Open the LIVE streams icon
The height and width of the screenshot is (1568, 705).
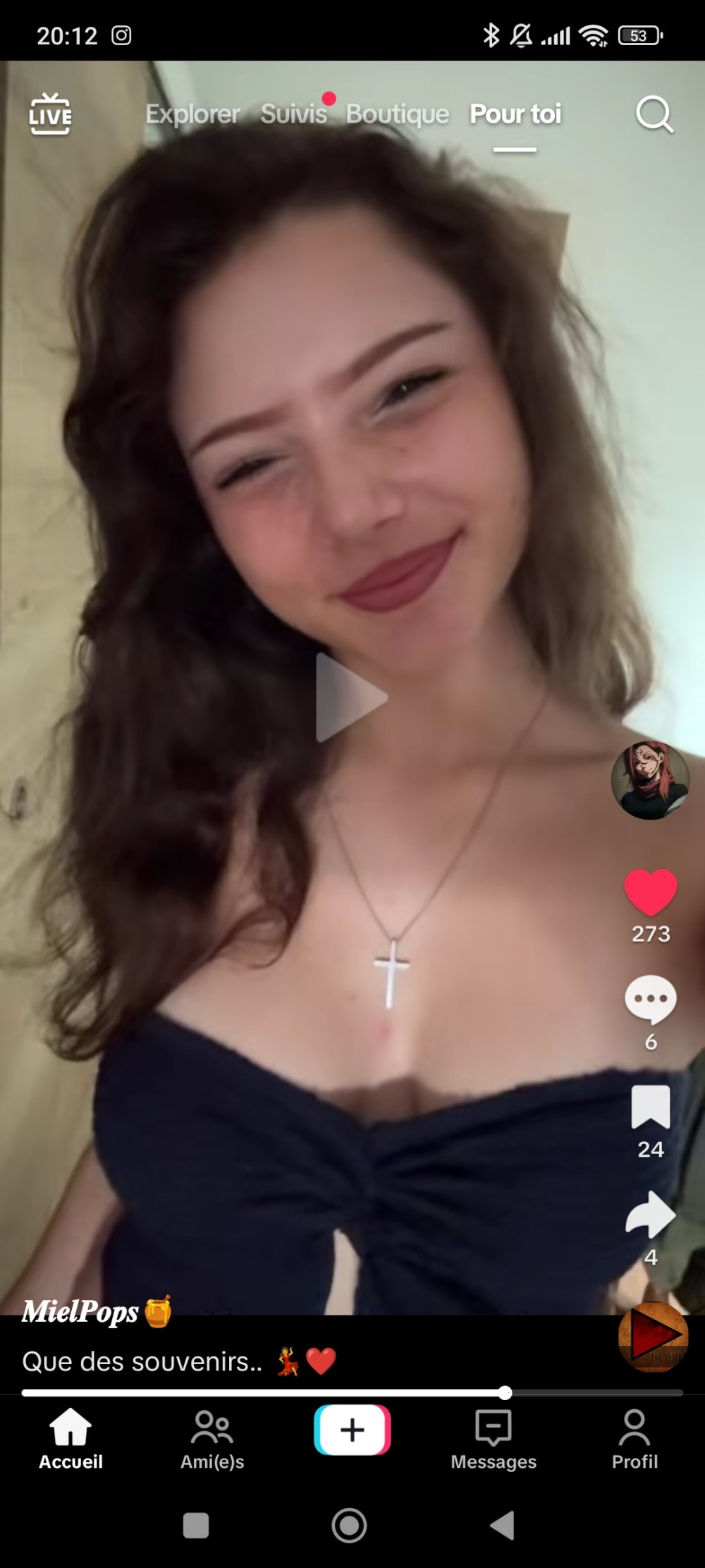click(x=50, y=114)
